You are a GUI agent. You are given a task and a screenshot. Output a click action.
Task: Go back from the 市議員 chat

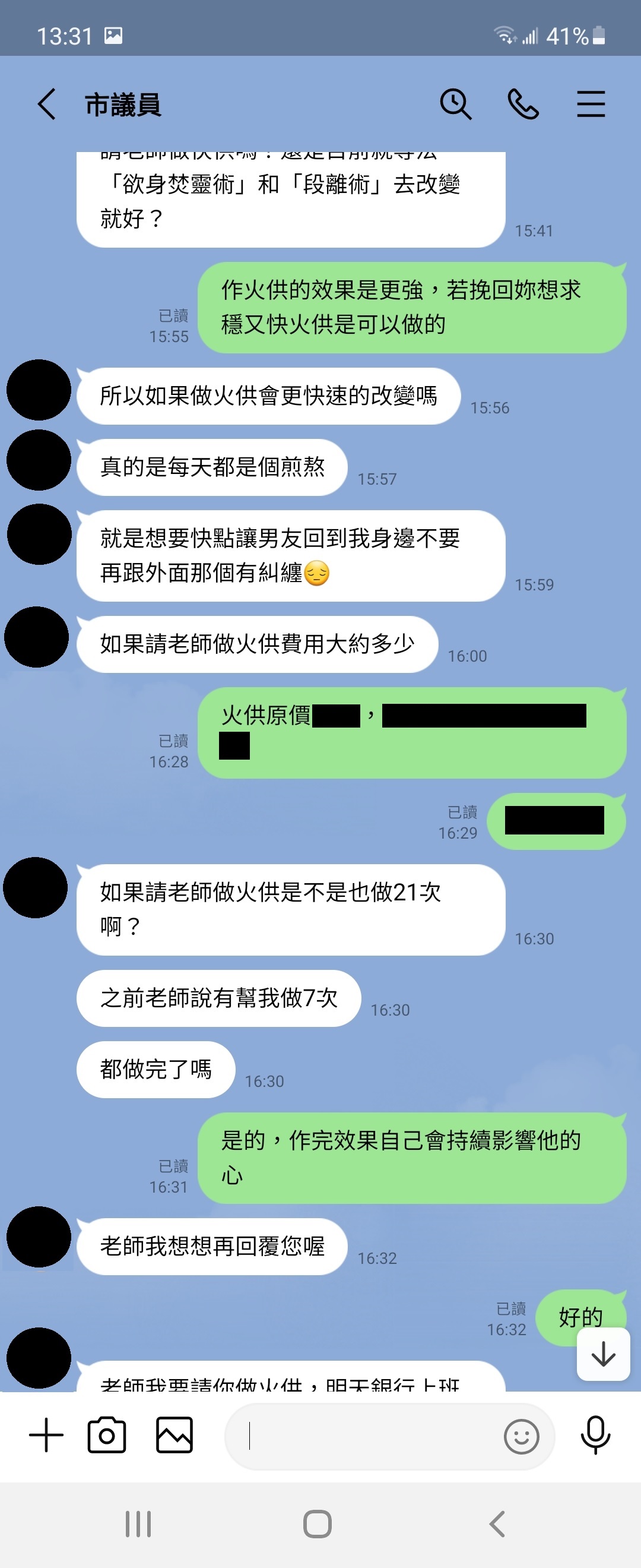(47, 105)
